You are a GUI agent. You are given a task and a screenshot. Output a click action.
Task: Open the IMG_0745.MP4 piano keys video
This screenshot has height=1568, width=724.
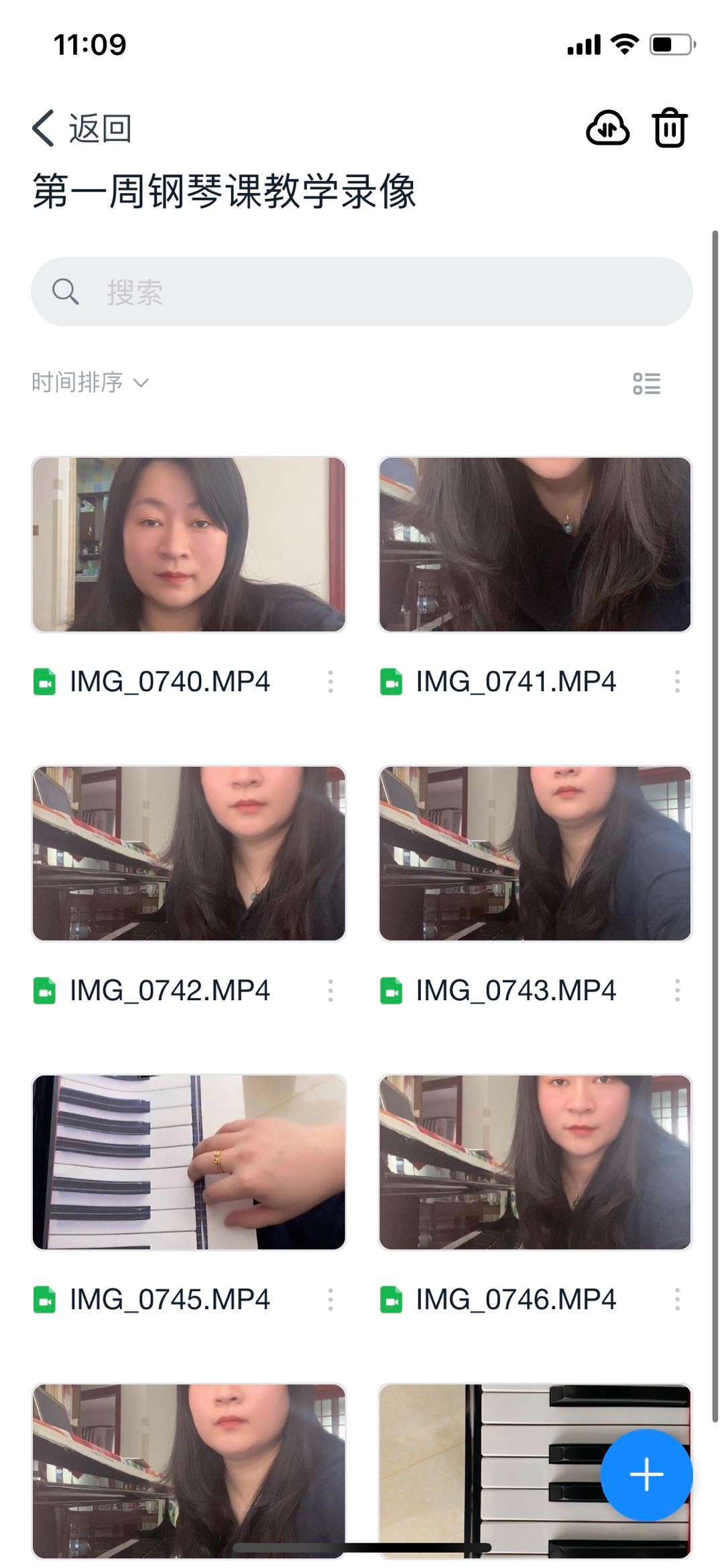coord(189,1162)
